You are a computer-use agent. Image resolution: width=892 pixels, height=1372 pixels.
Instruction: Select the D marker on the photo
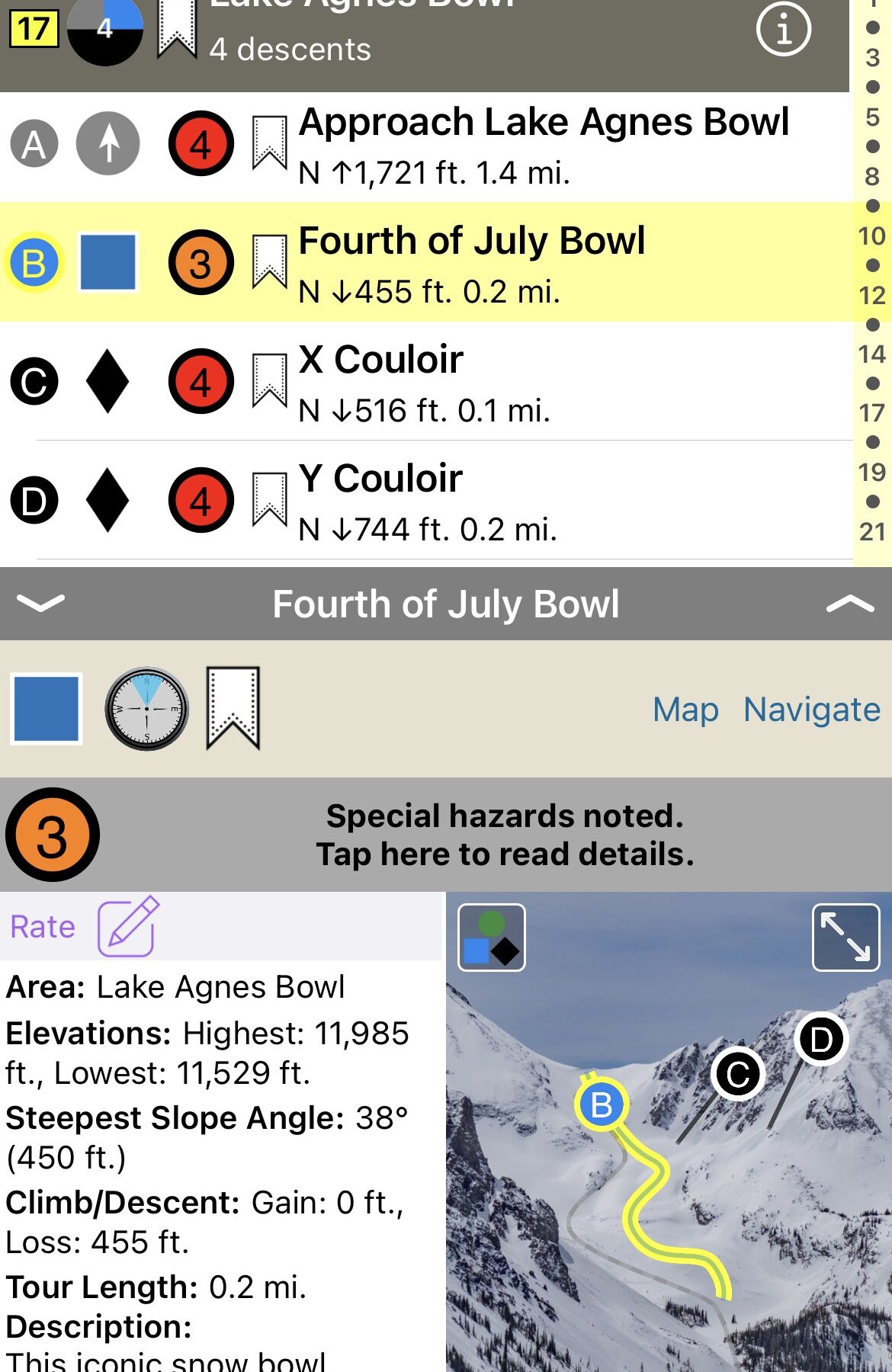[821, 1040]
